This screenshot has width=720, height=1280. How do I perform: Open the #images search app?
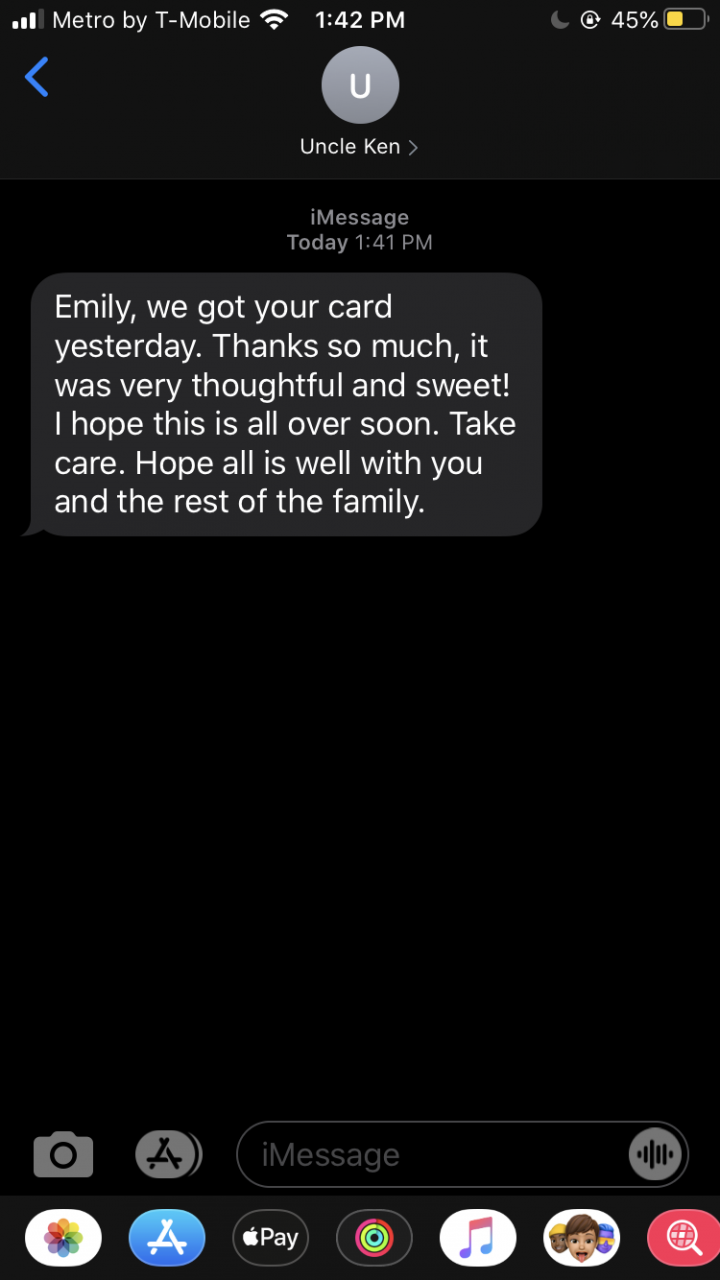pos(684,1238)
